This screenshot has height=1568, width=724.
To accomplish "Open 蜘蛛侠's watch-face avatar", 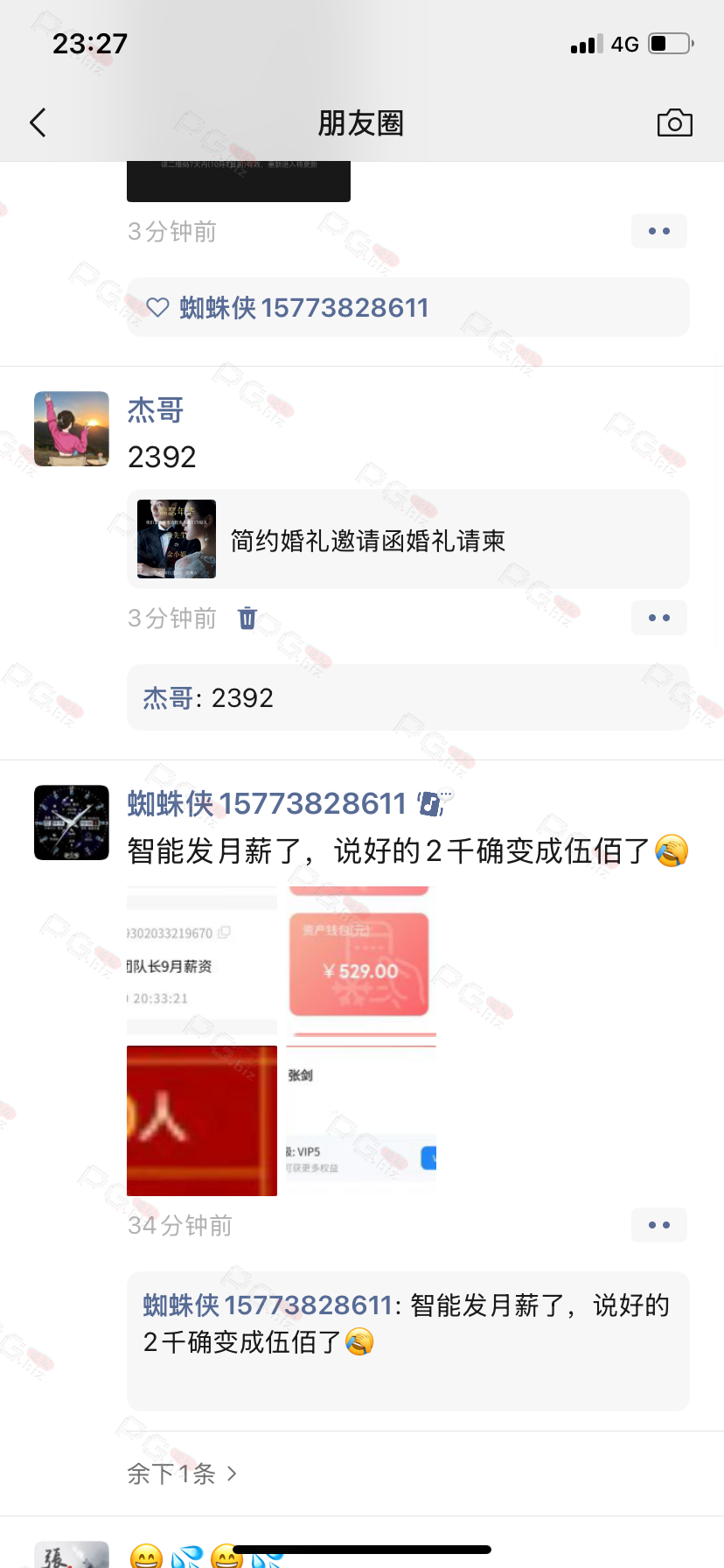I will coord(72,822).
